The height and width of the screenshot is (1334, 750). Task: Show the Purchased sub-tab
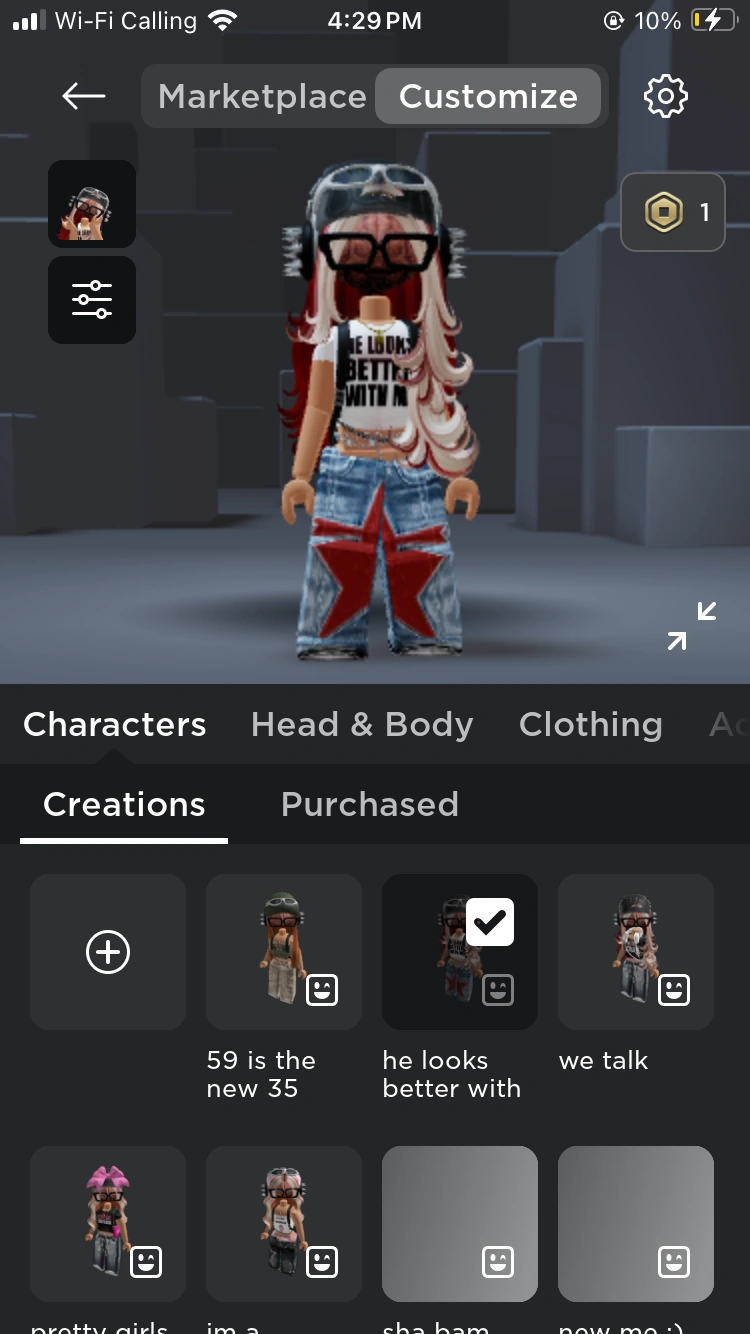pyautogui.click(x=370, y=804)
